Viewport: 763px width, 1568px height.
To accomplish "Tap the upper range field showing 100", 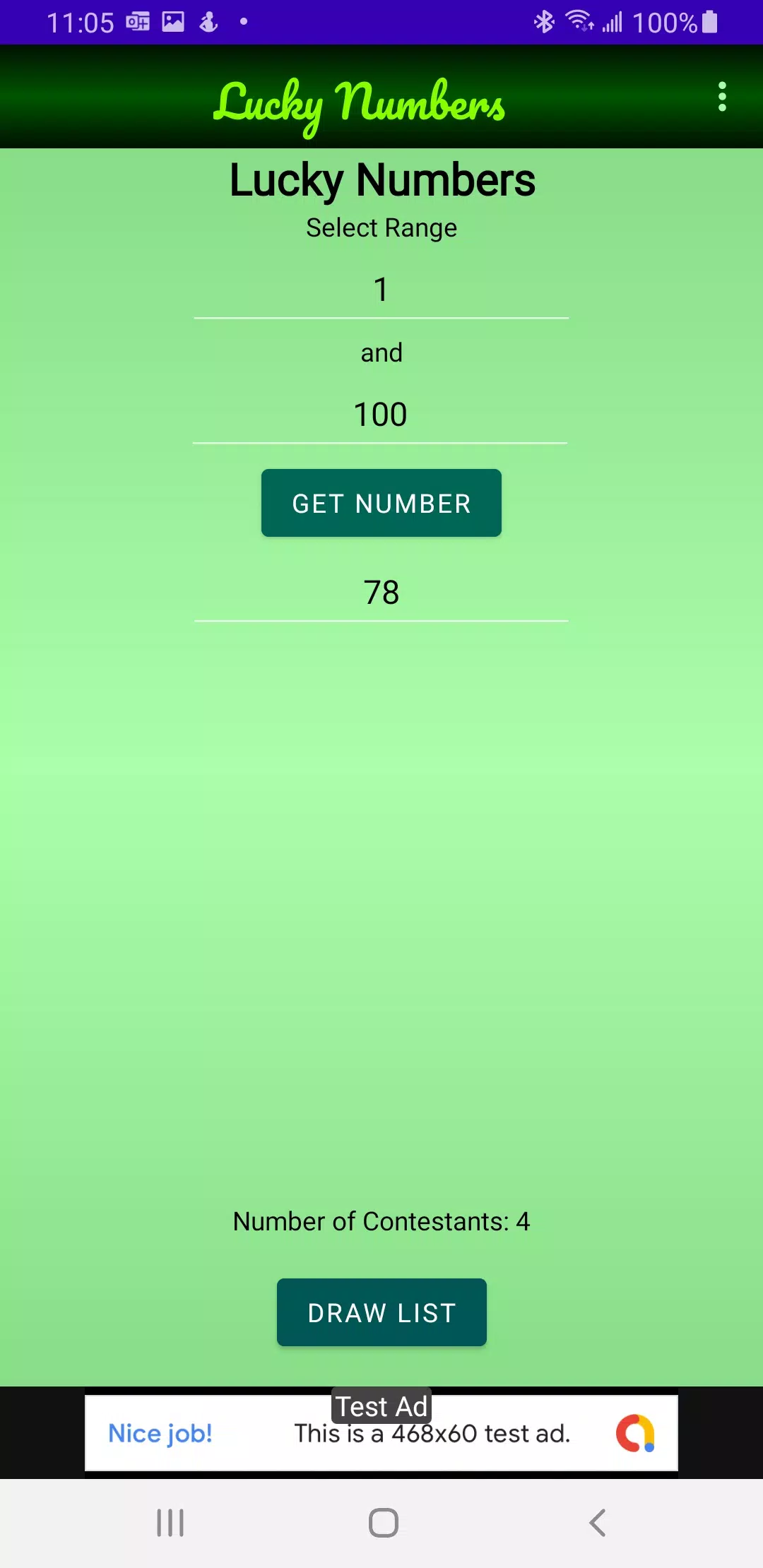I will 381,415.
